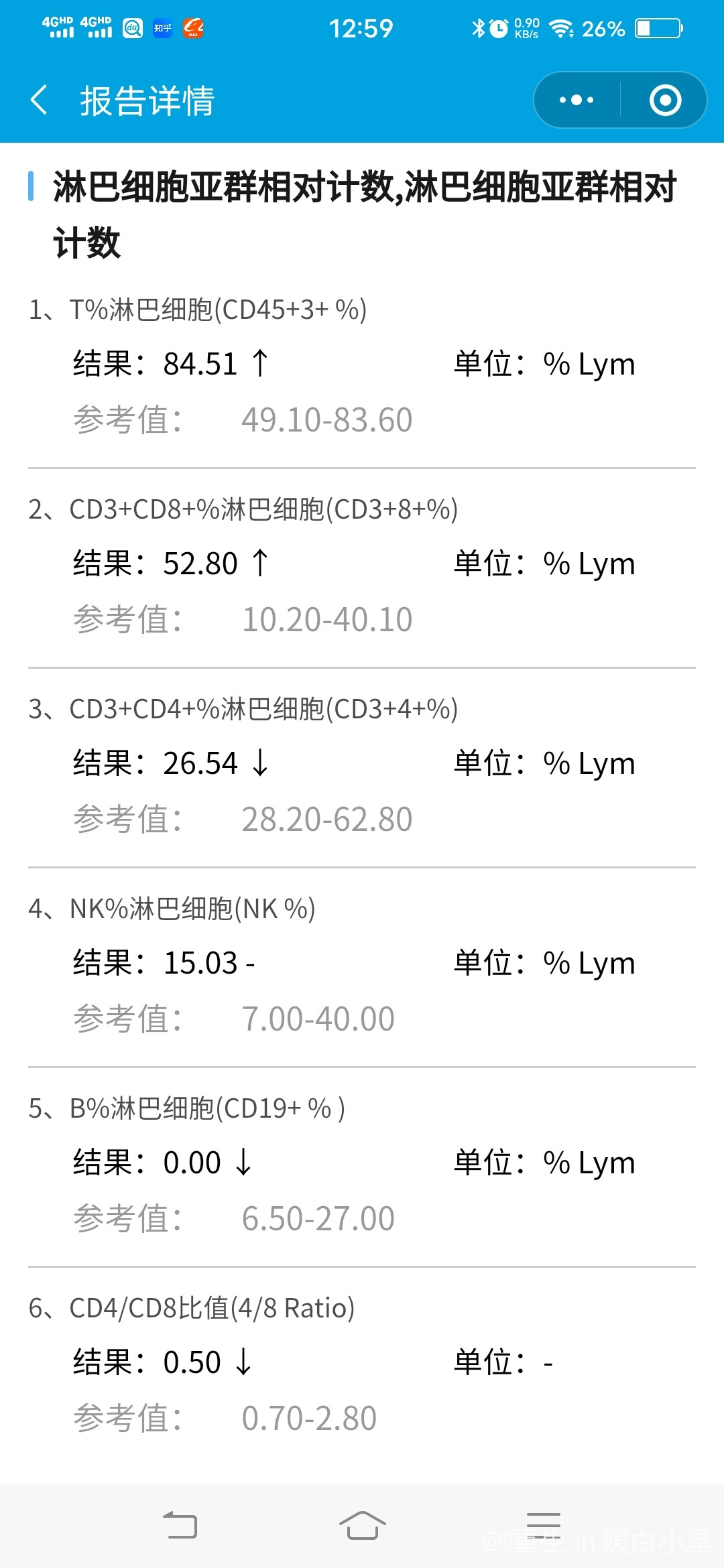Go back from the report details page

[40, 101]
